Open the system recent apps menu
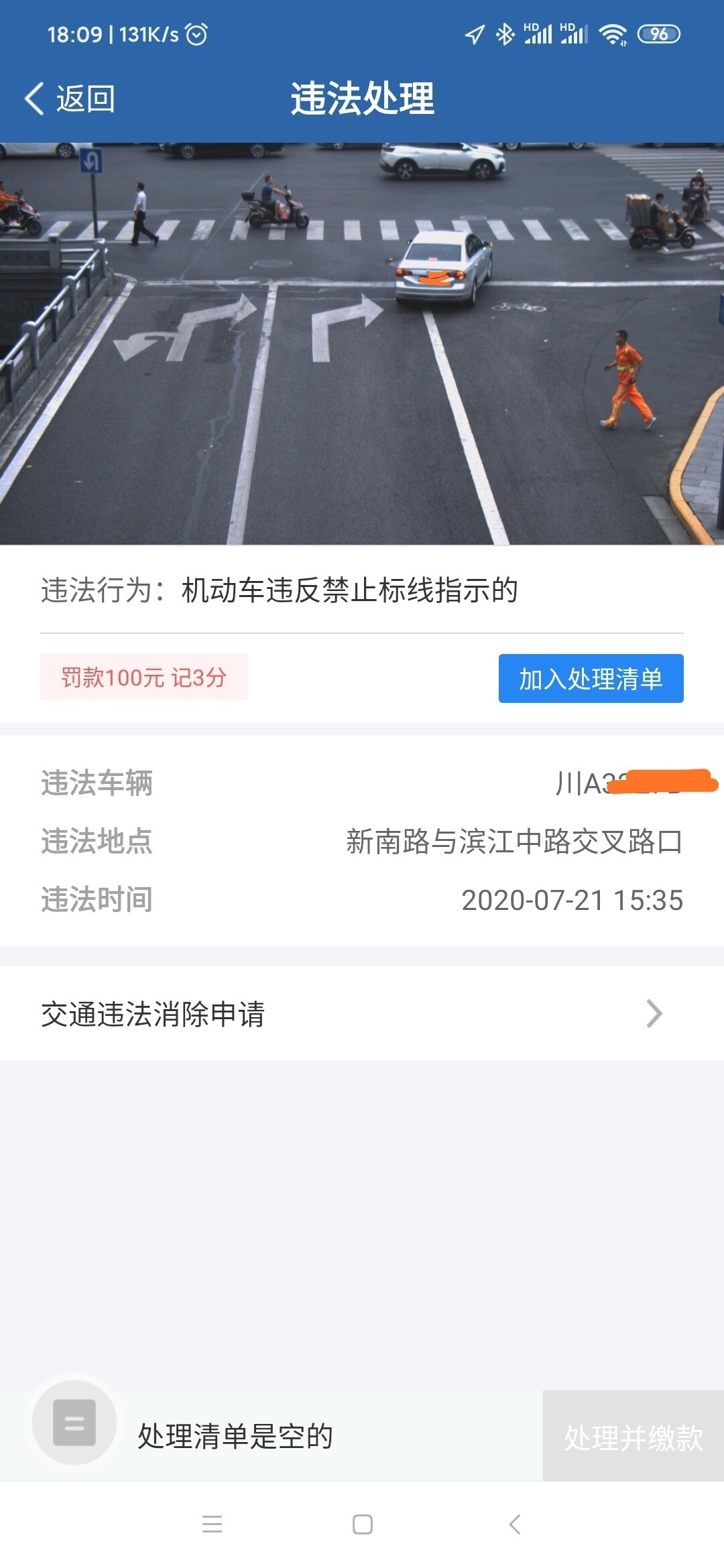 point(212,1524)
